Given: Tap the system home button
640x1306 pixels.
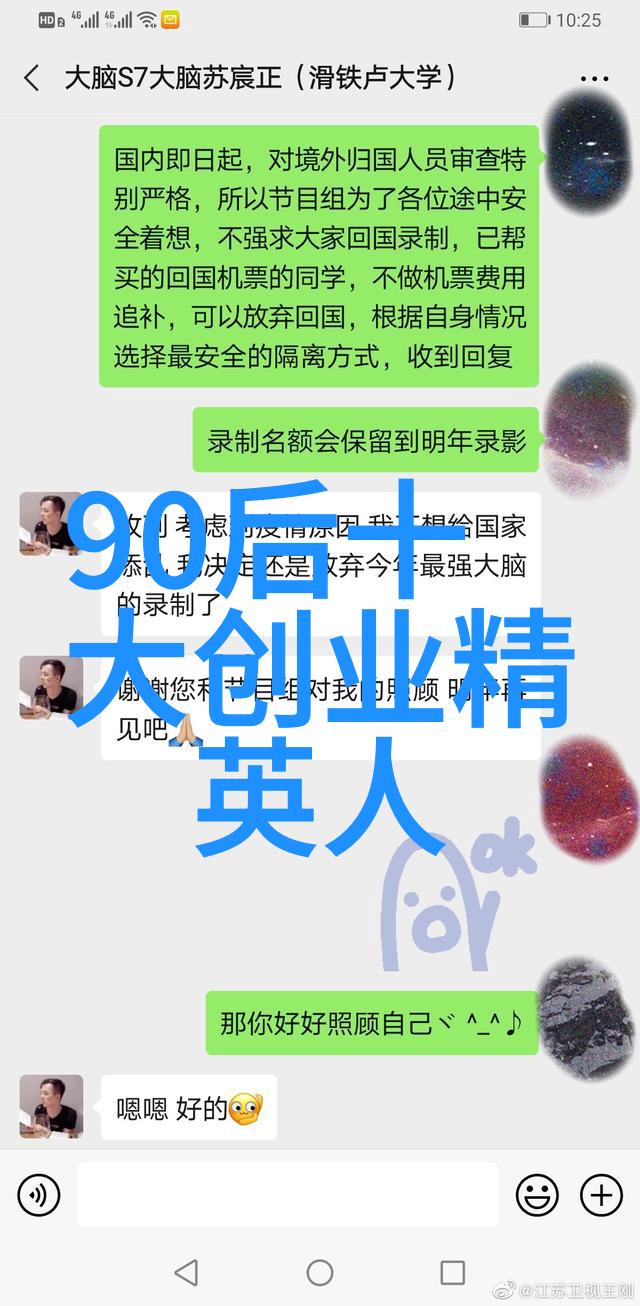Looking at the screenshot, I should point(320,1272).
